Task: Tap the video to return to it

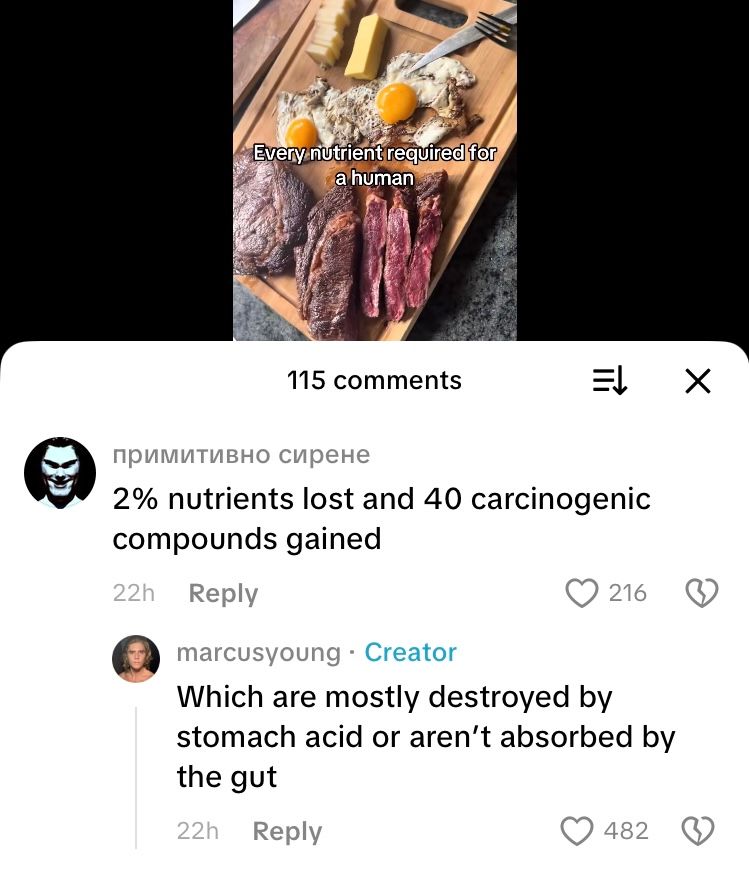Action: [x=375, y=170]
